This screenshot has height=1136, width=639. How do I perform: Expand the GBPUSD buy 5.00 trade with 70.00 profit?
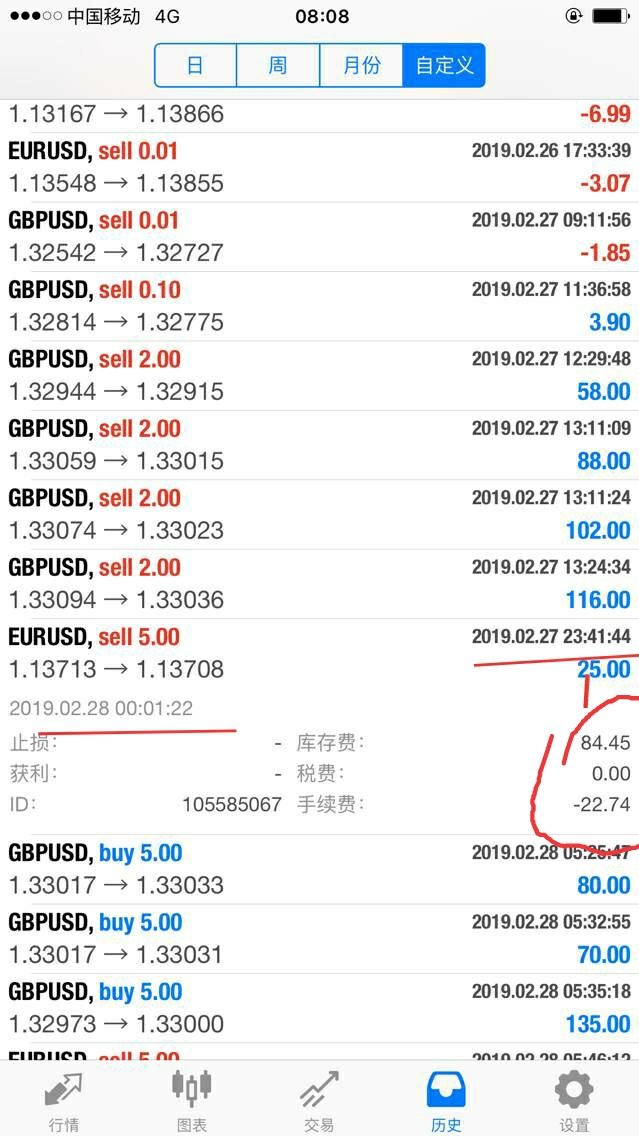coord(320,939)
